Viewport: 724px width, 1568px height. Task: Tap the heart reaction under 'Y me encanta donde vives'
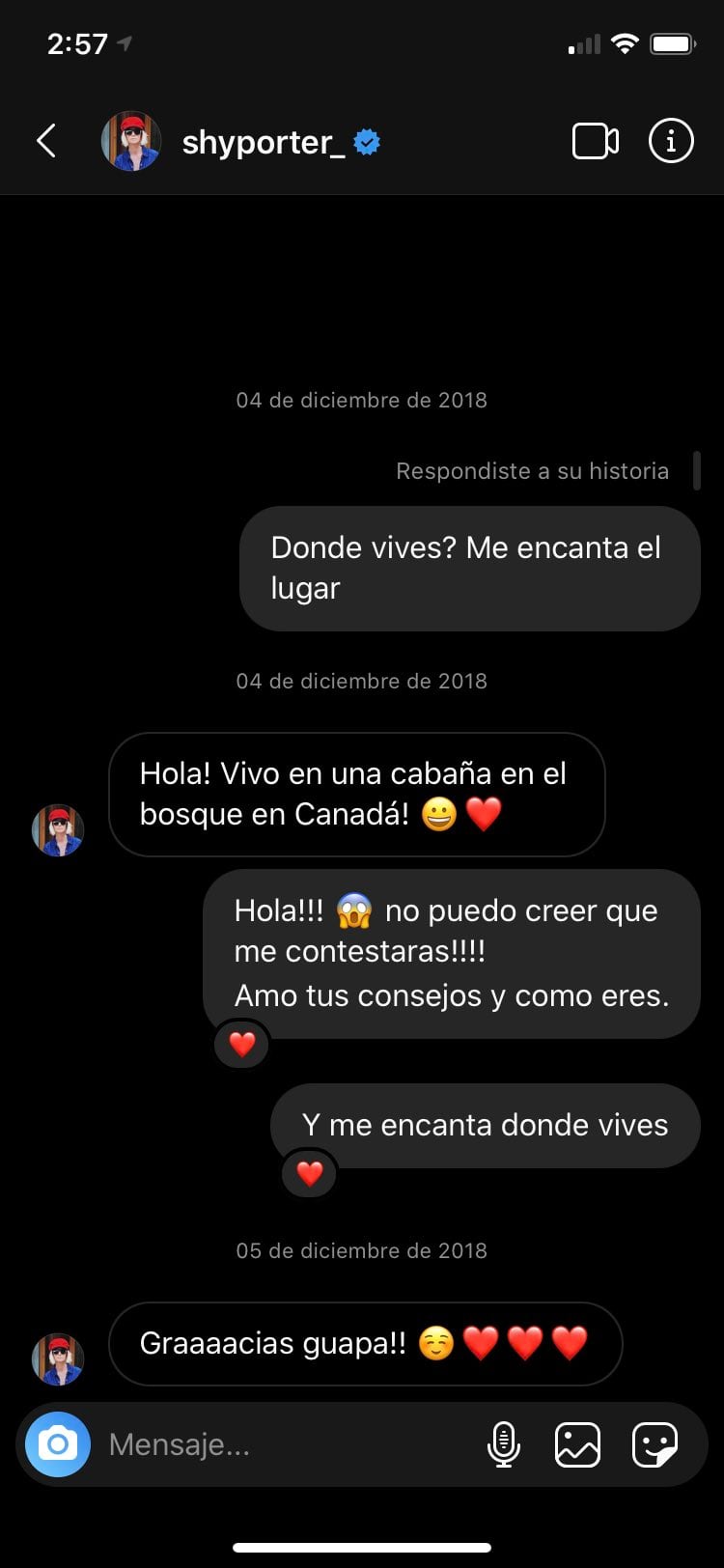pos(309,1174)
